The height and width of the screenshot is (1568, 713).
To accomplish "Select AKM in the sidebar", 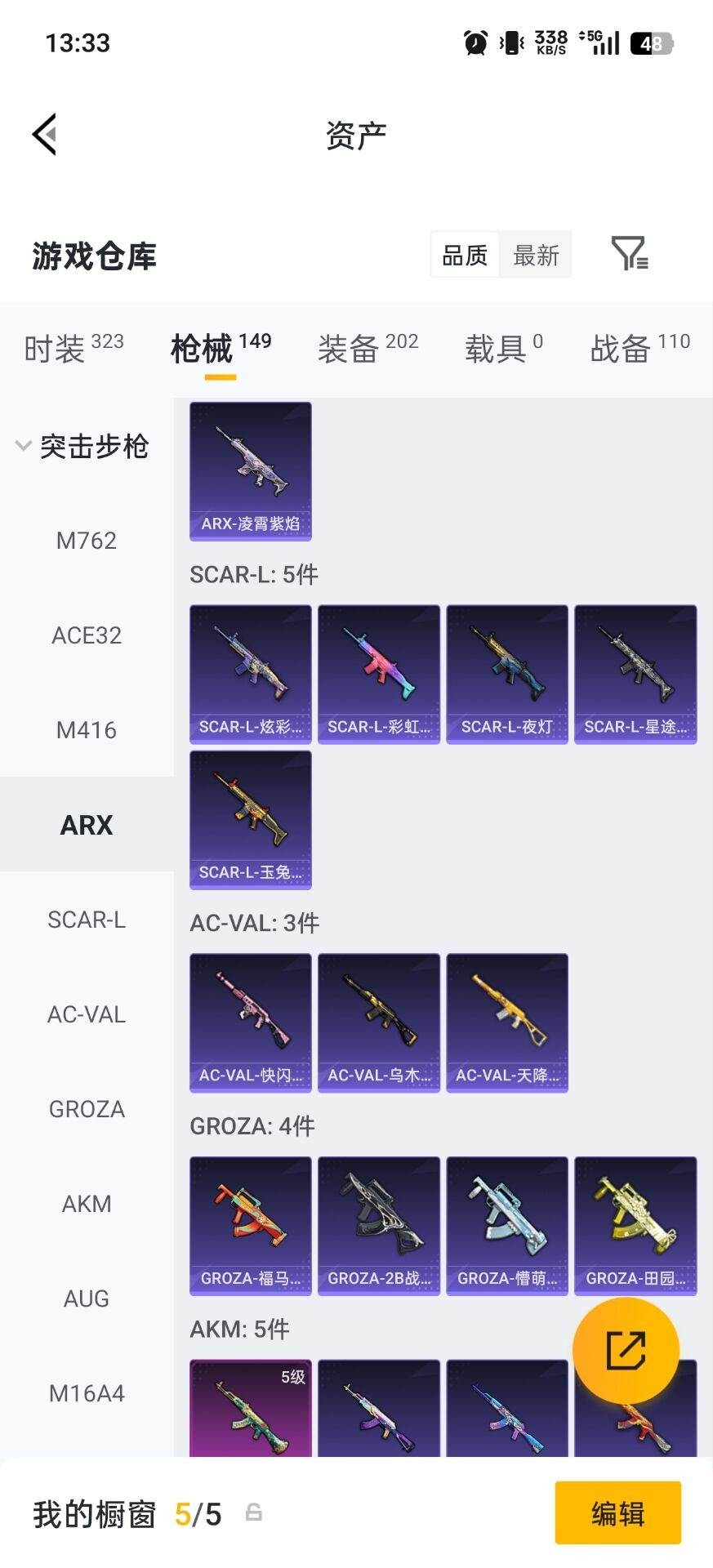I will pos(87,1204).
